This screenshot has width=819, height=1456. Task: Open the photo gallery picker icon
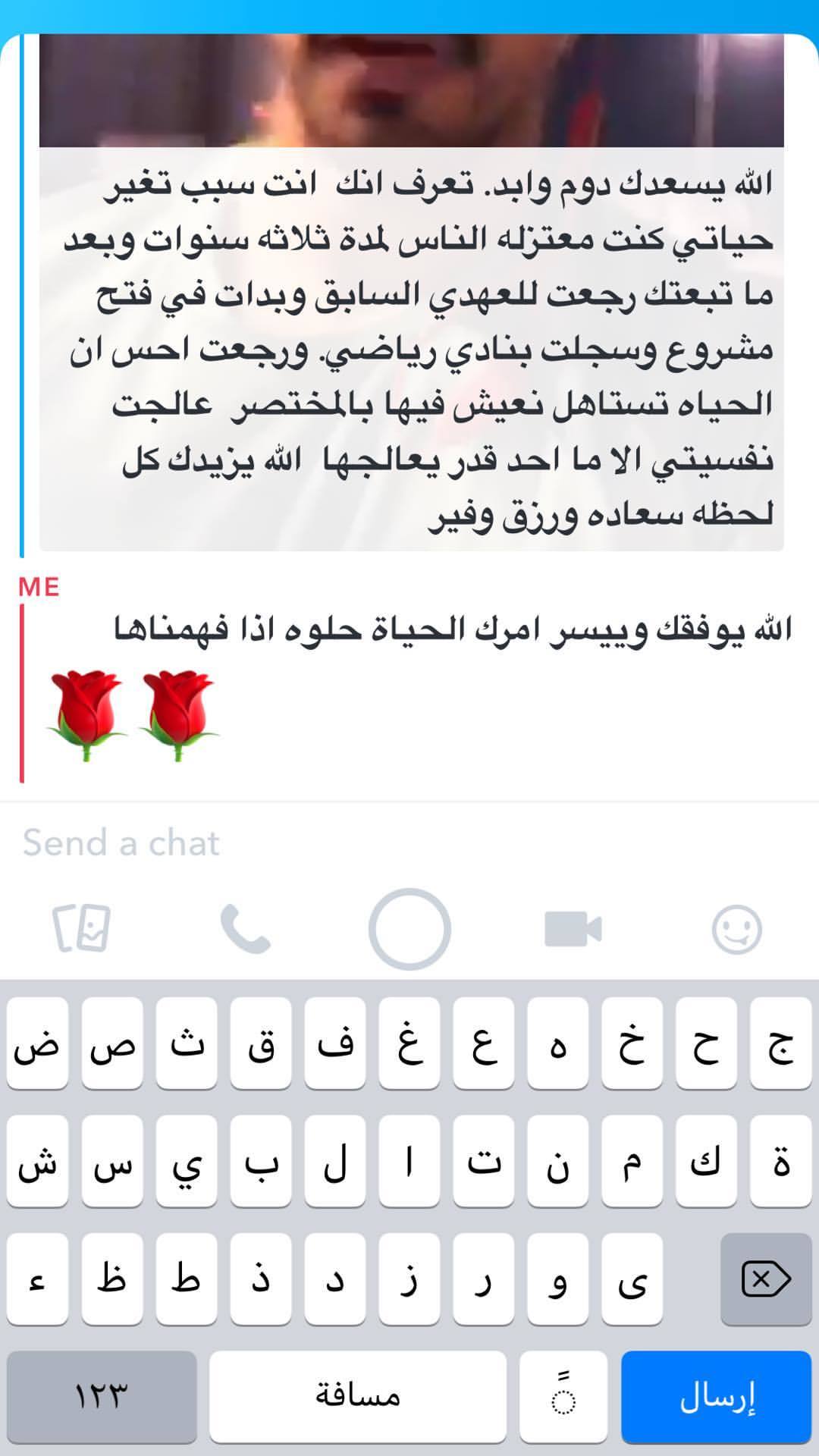click(81, 928)
